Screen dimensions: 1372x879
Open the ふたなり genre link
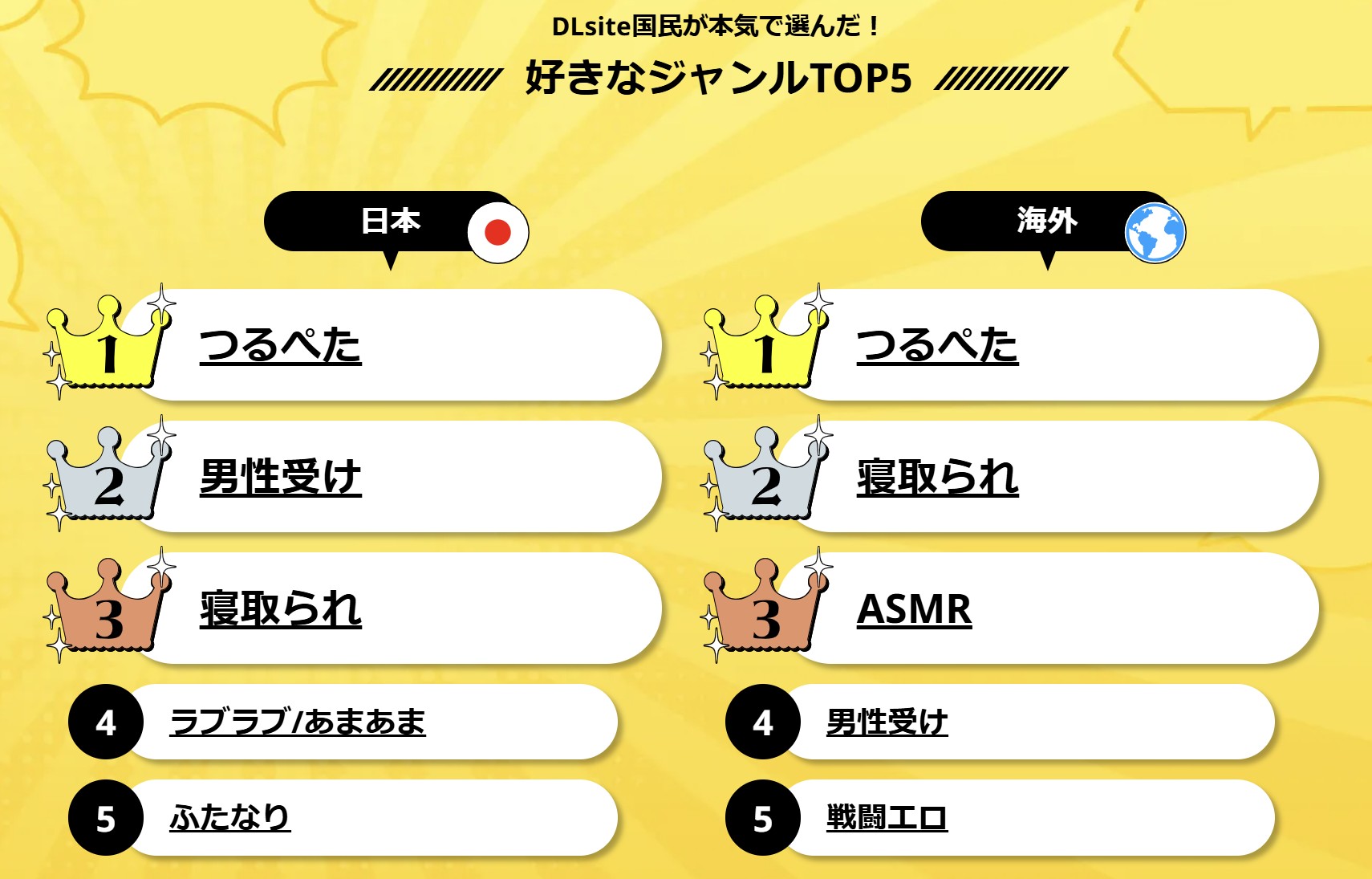229,818
